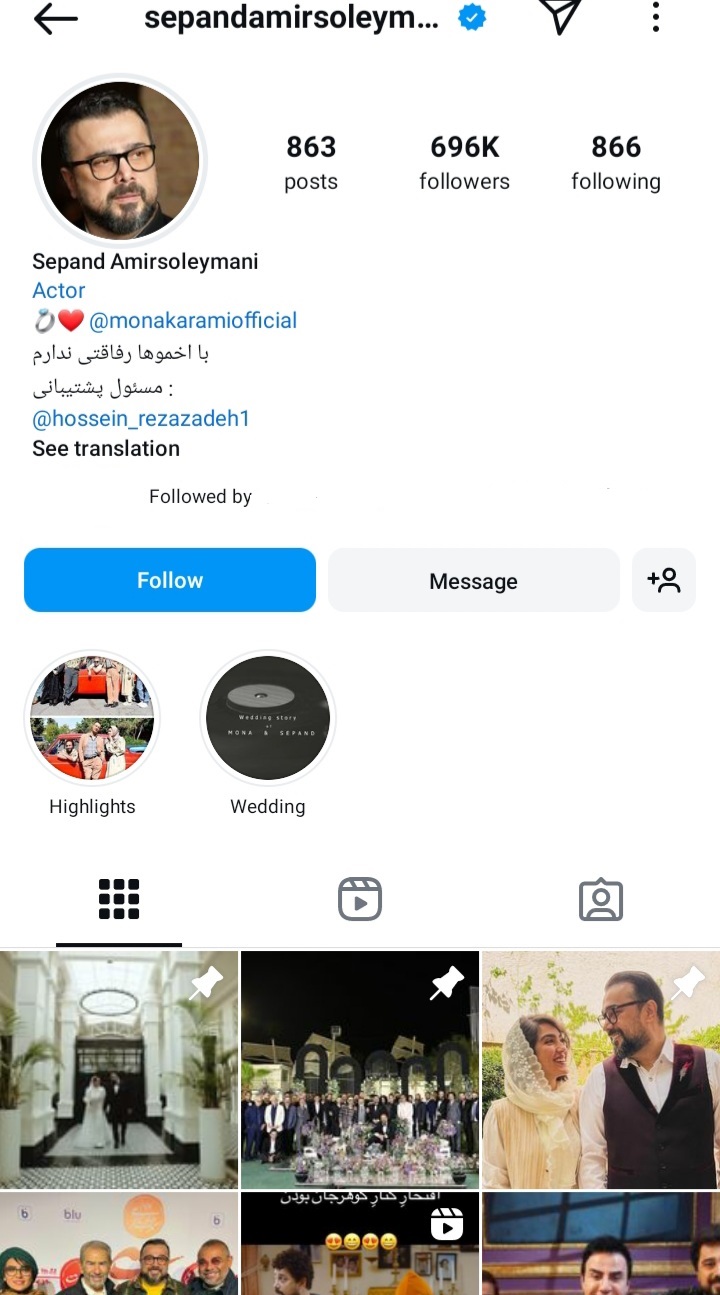
Task: Switch to the posts grid tab
Action: (x=119, y=900)
